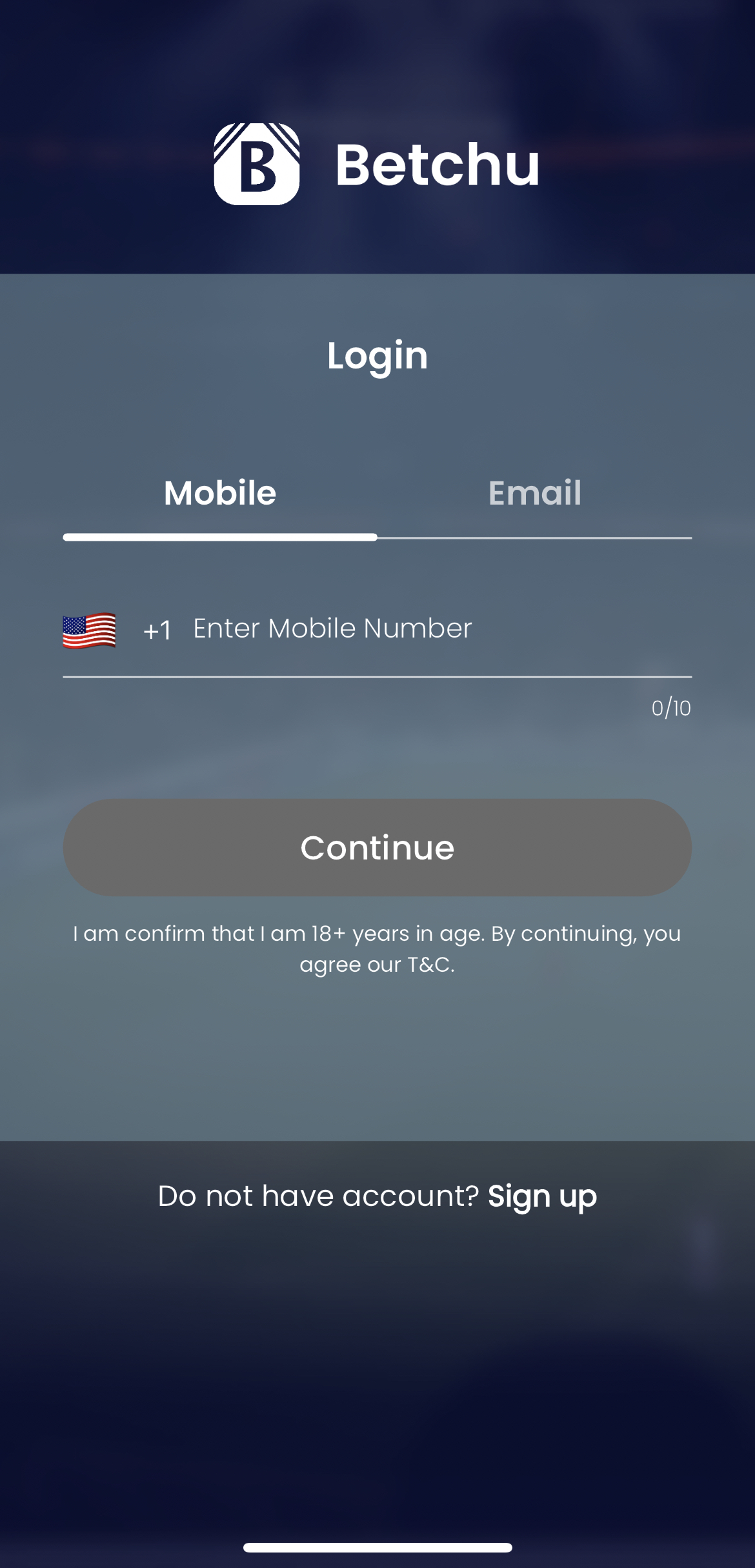Screen dimensions: 755x1568
Task: Open the US flag country code picker
Action: [90, 630]
